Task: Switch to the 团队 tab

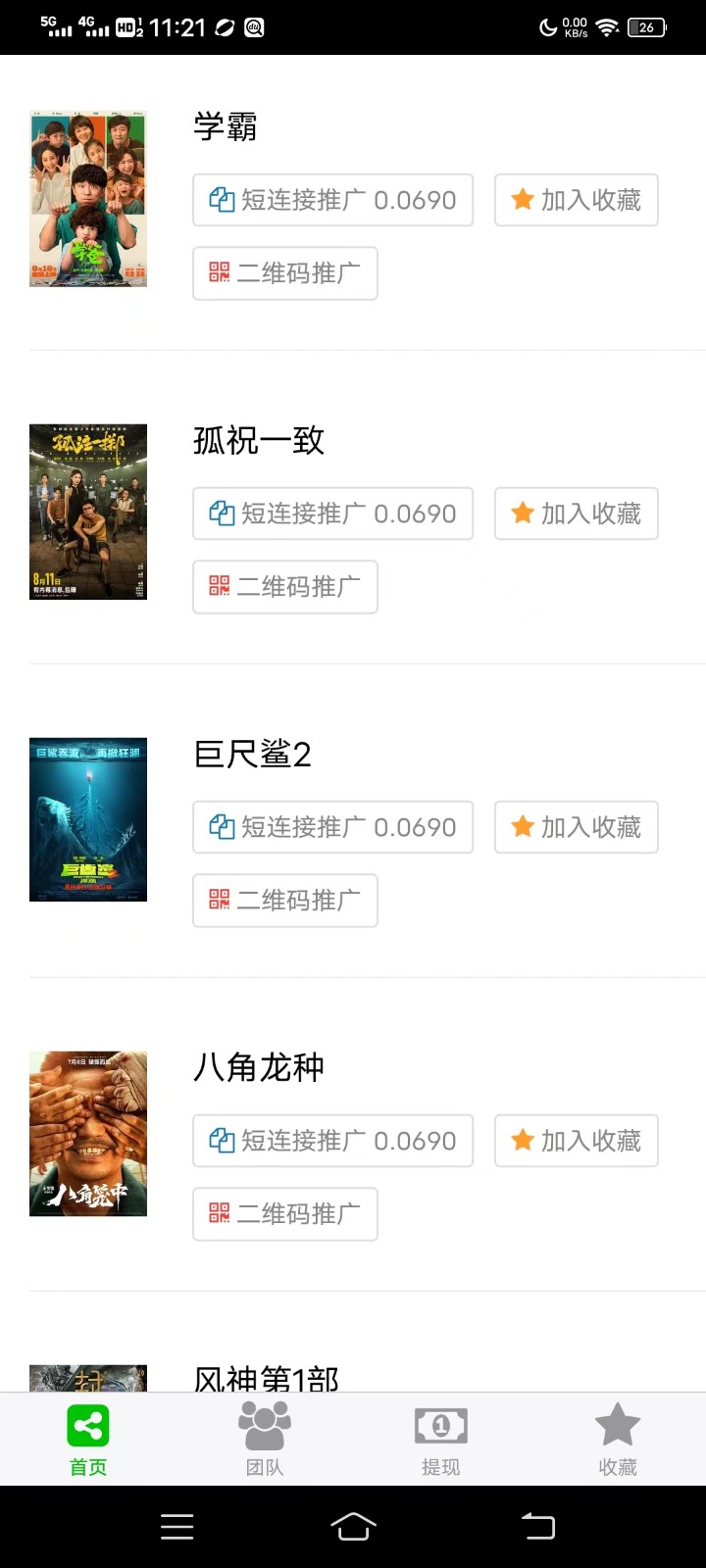Action: point(265,1439)
